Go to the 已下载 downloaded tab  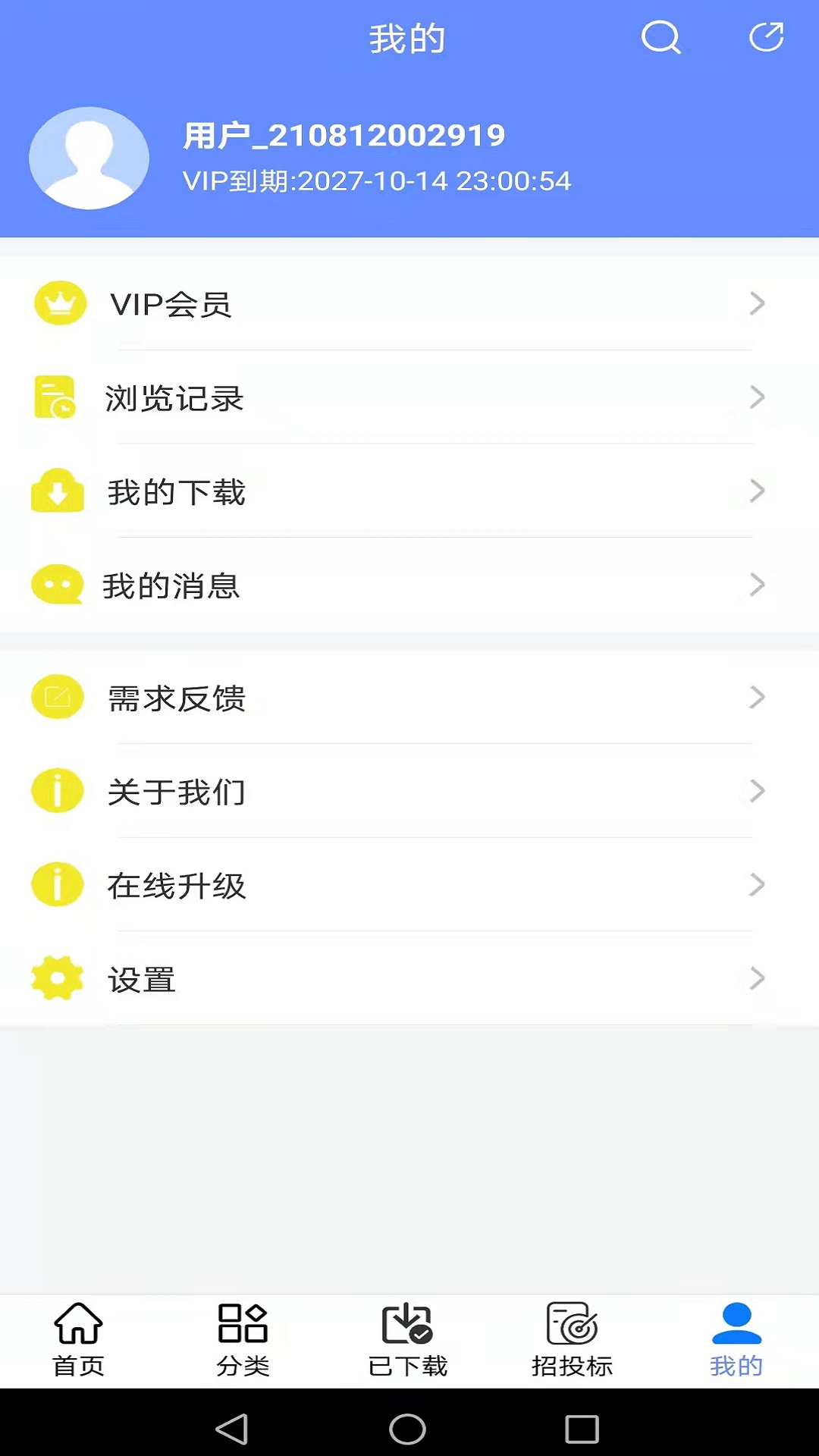point(407,1340)
